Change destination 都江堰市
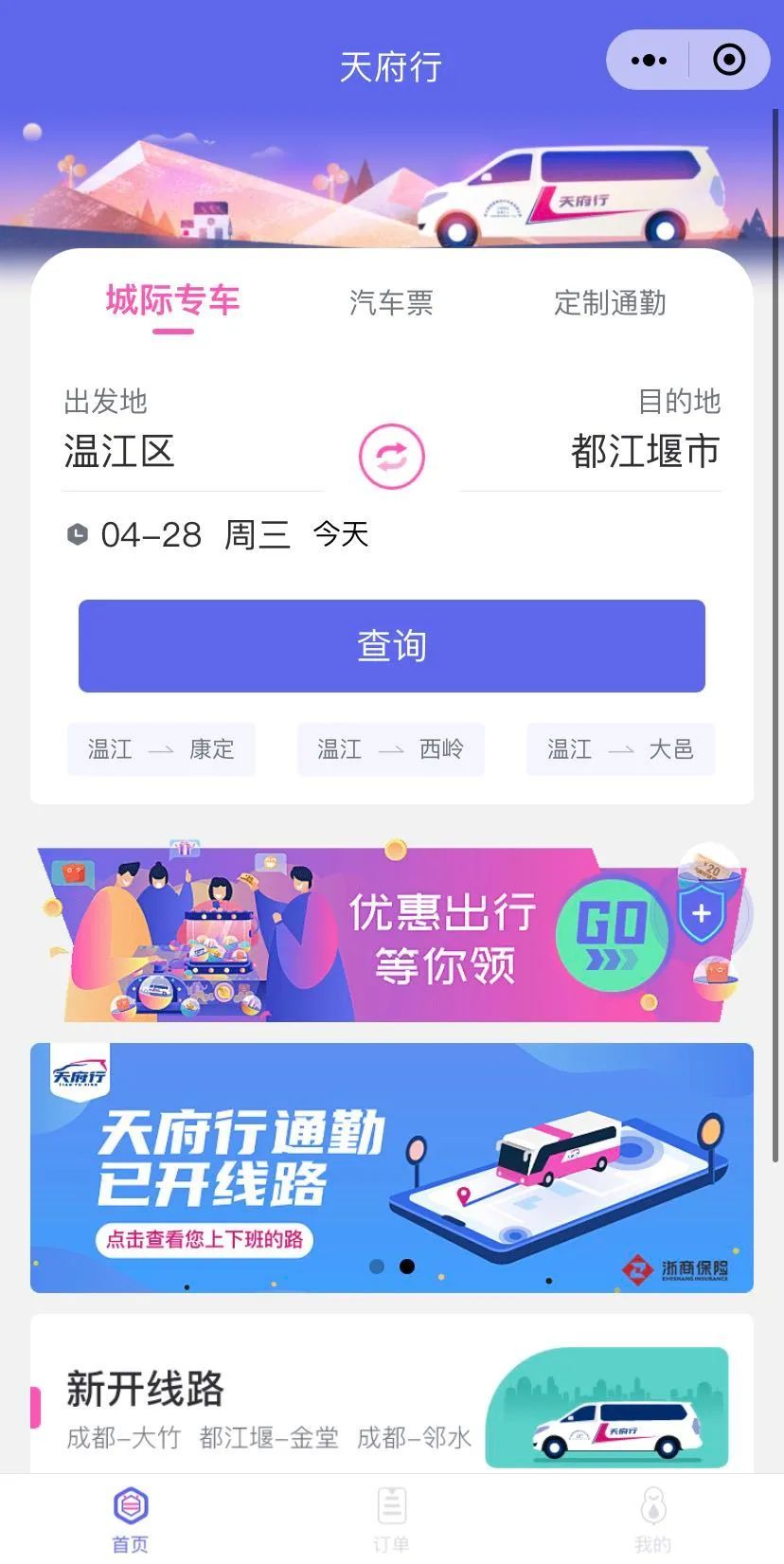This screenshot has width=784, height=1564. (x=645, y=451)
